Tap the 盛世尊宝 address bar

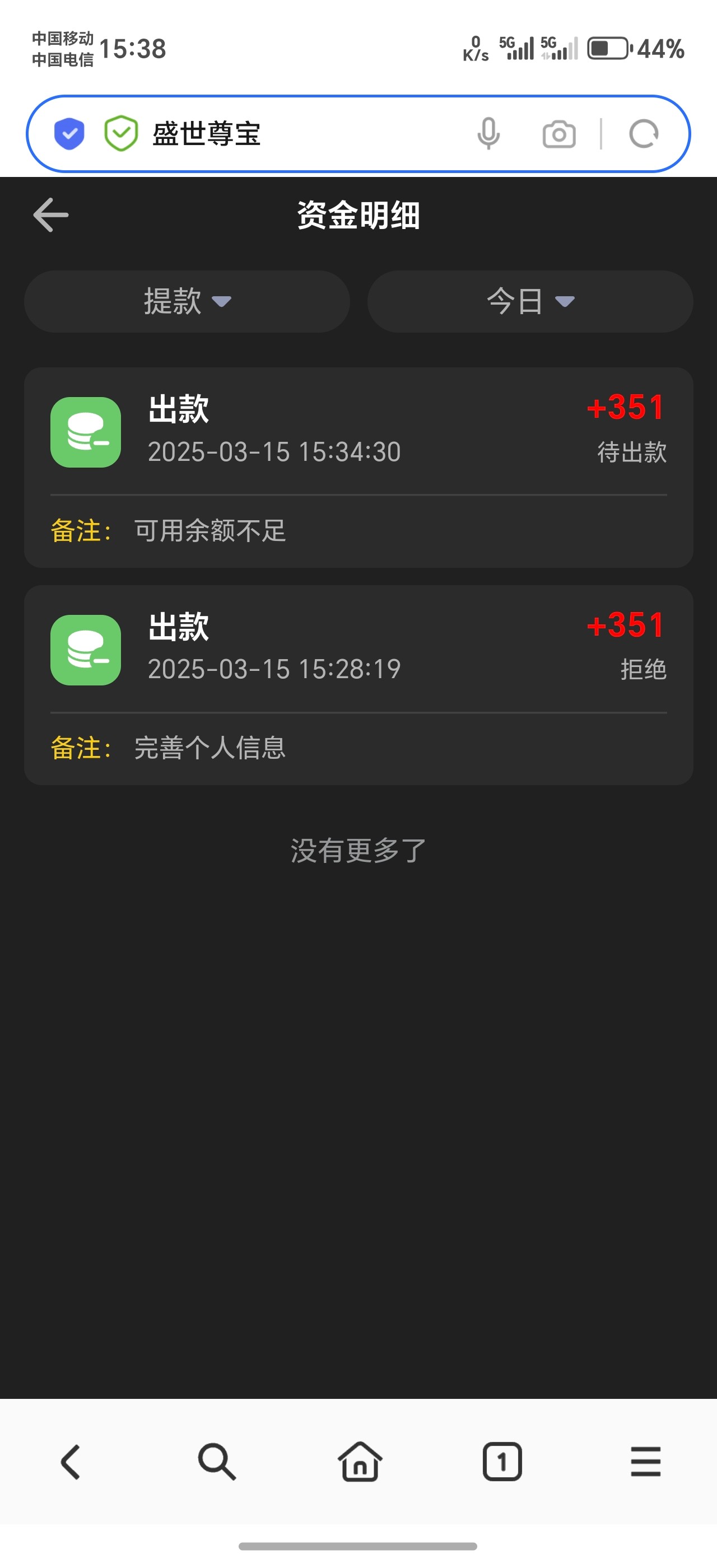[304, 134]
